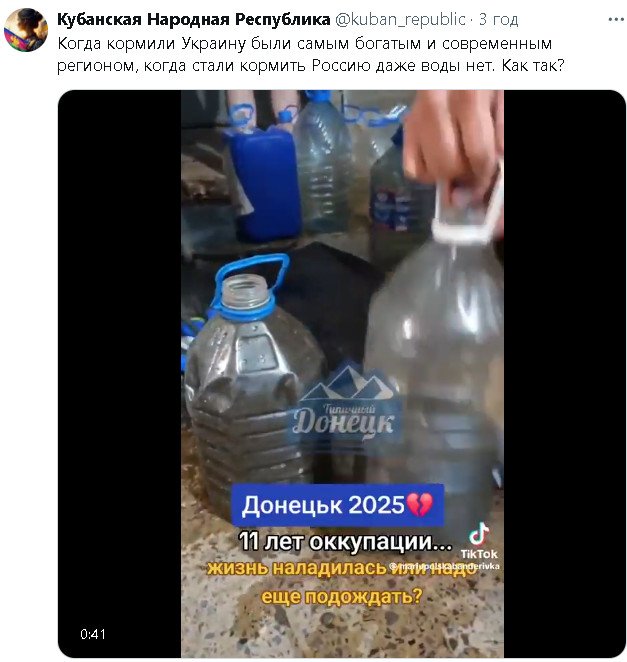
Task: Open the Кубанская Народная Республика profile avatar
Action: (x=26, y=29)
